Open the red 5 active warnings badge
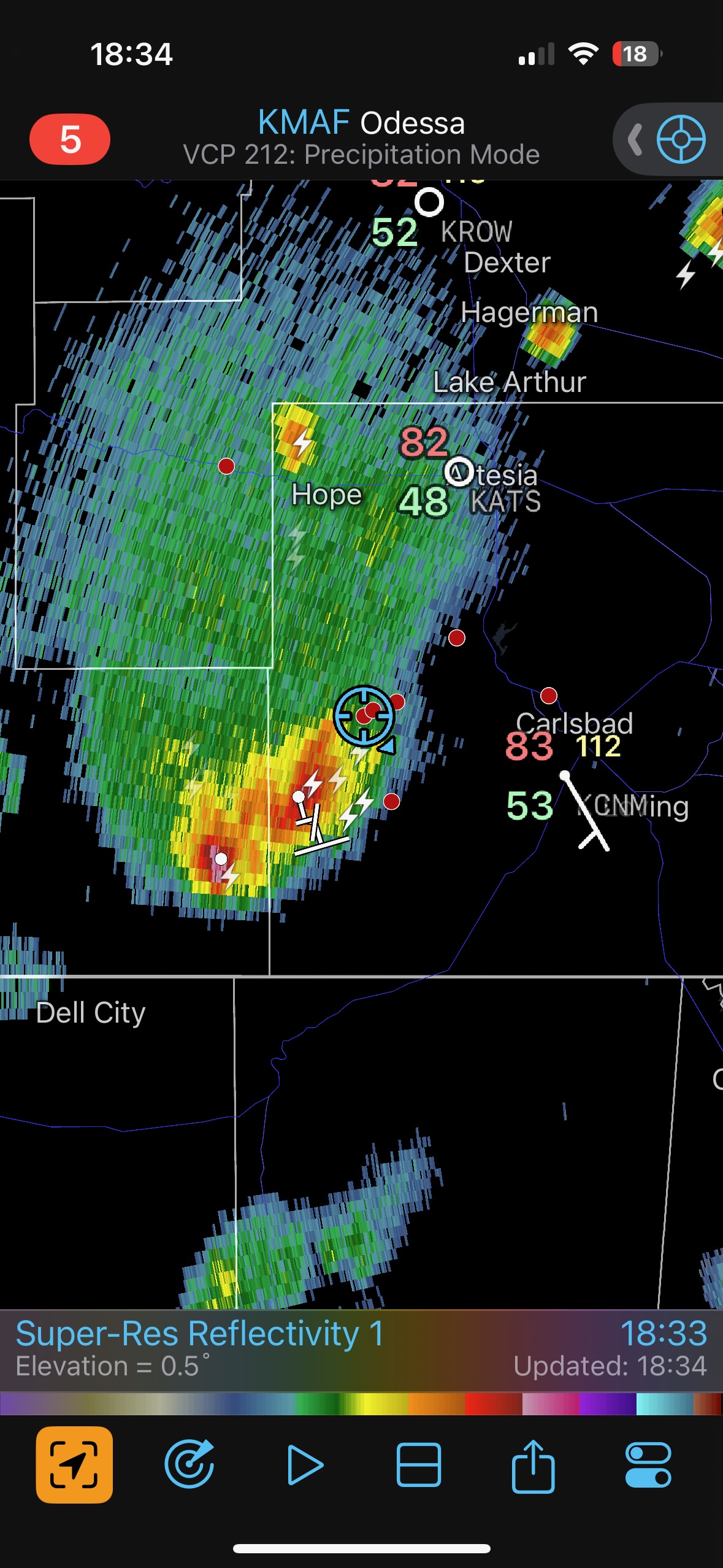The height and width of the screenshot is (1568, 723). point(70,139)
